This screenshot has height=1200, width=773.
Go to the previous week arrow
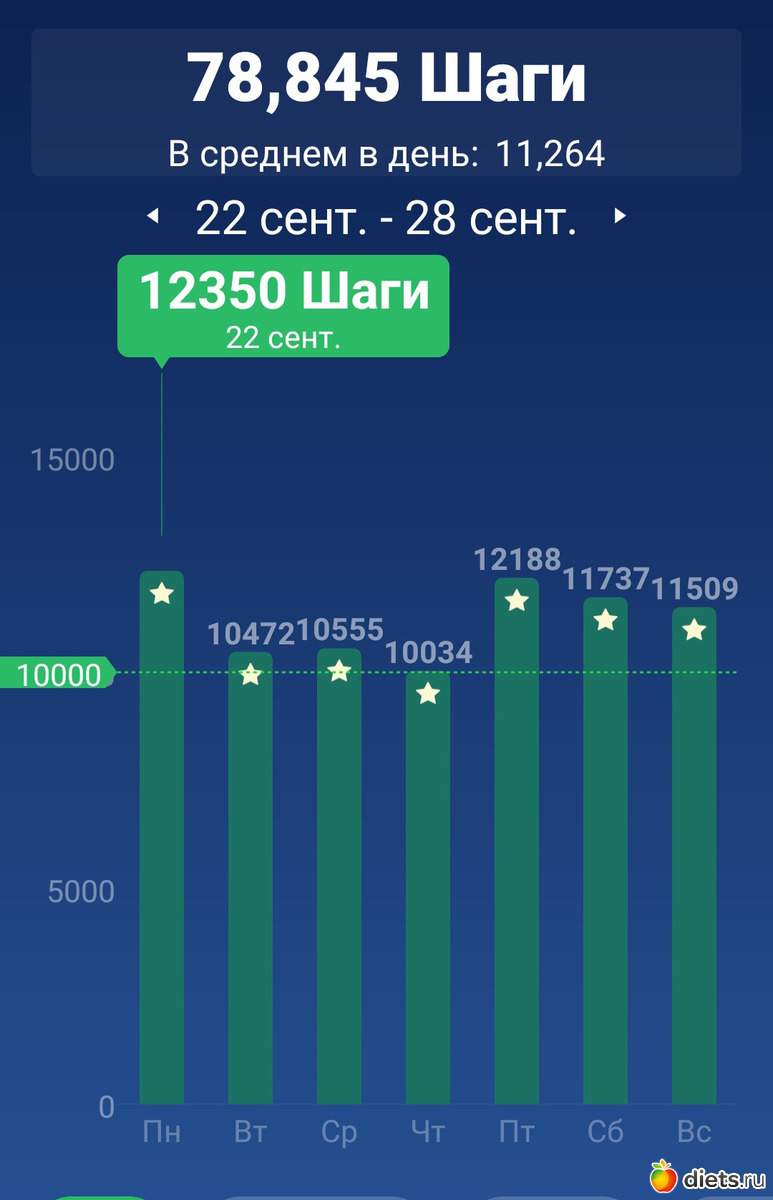click(153, 215)
